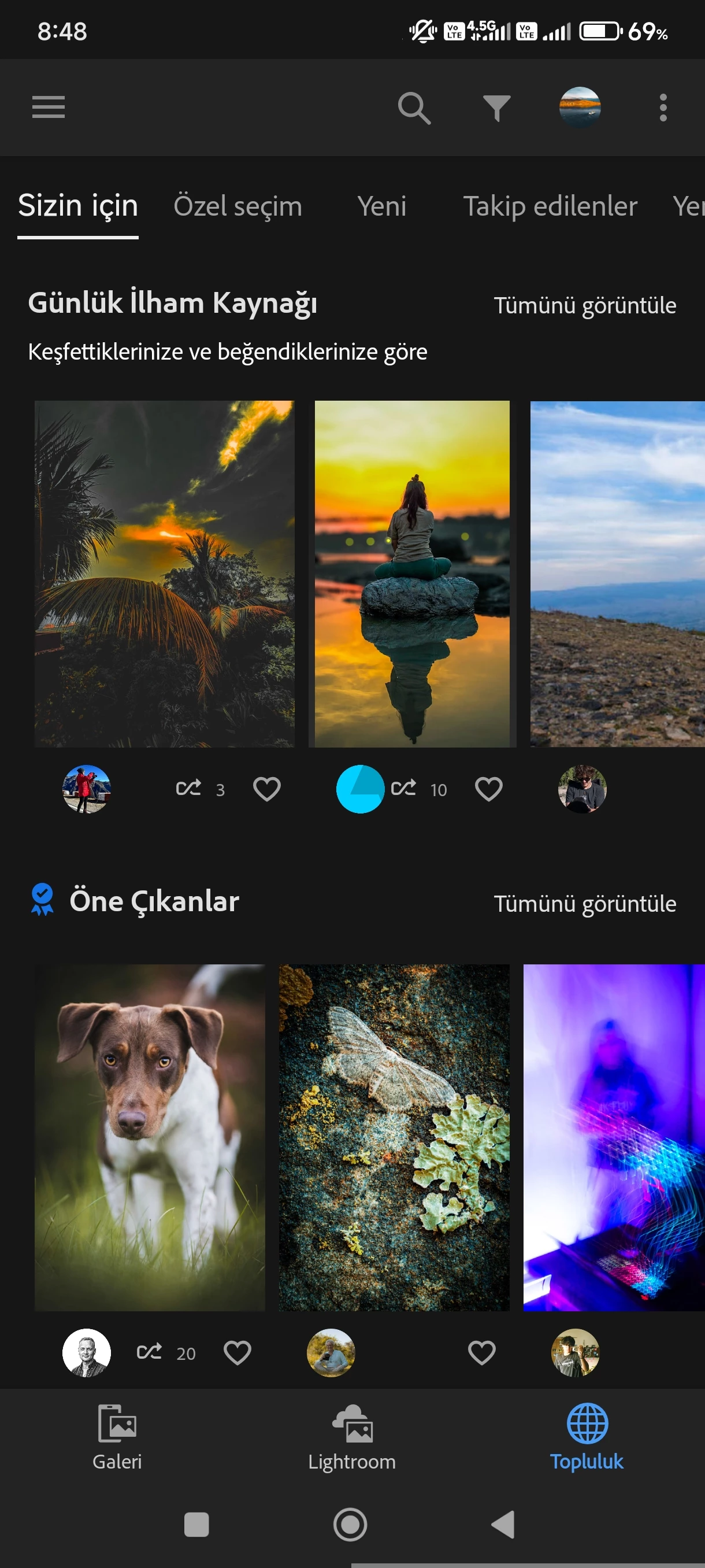
Task: Switch to the Takip edilenler tab
Action: (x=550, y=206)
